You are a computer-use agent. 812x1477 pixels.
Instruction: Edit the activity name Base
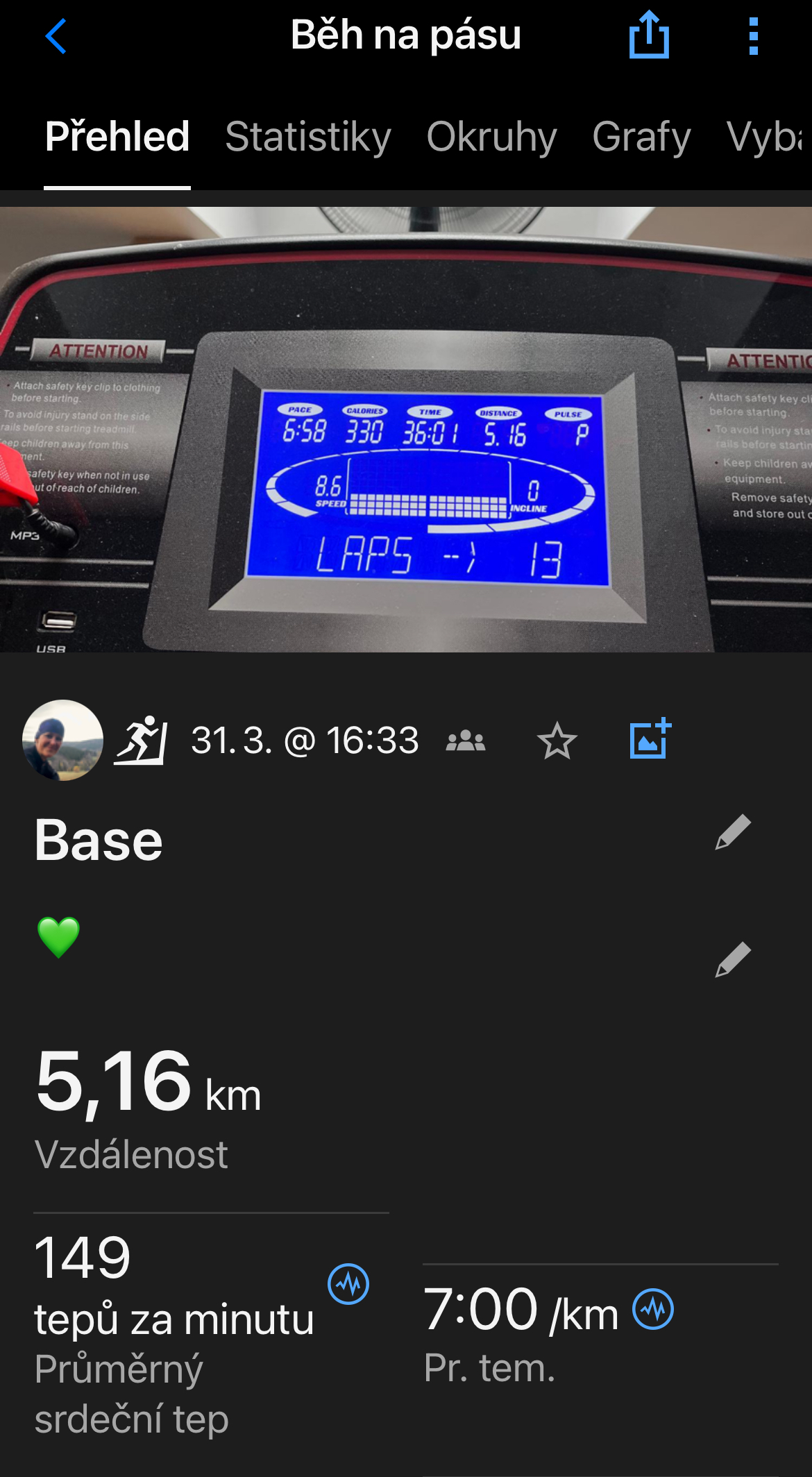pyautogui.click(x=733, y=832)
